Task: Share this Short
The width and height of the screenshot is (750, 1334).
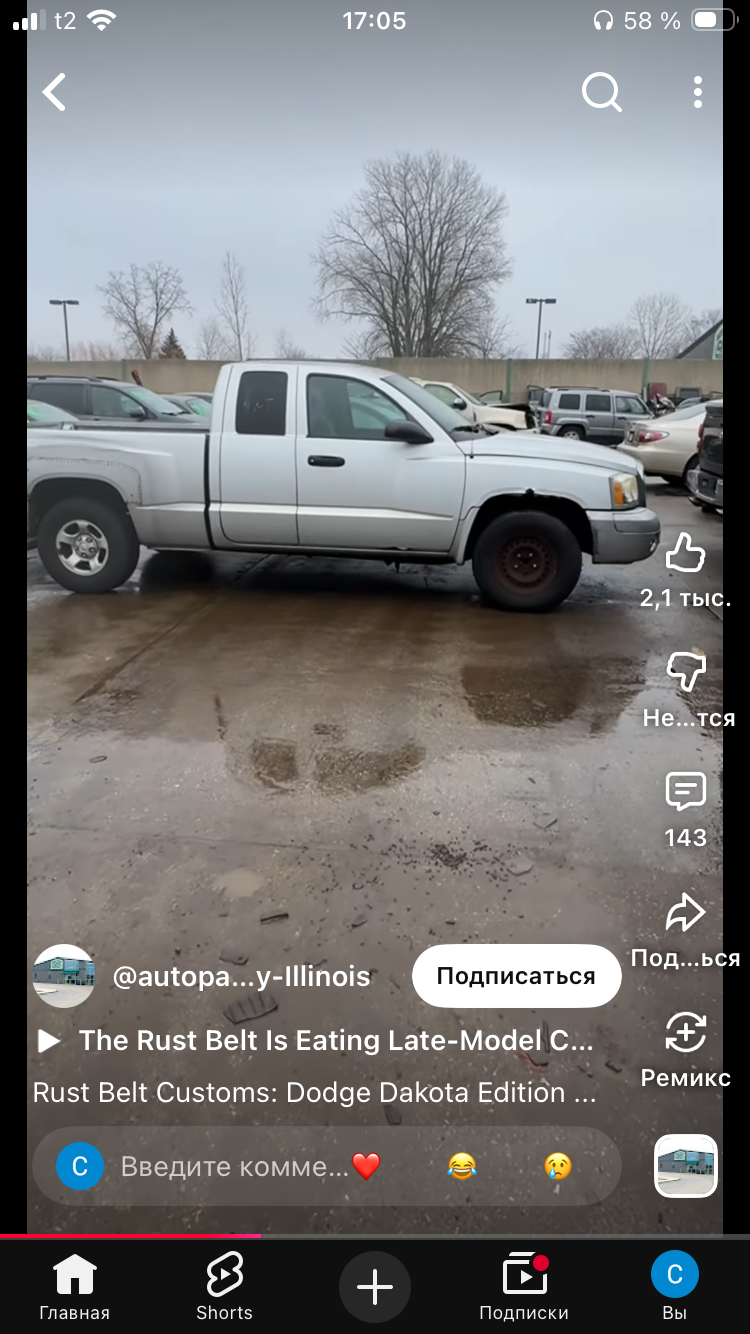Action: tap(686, 912)
